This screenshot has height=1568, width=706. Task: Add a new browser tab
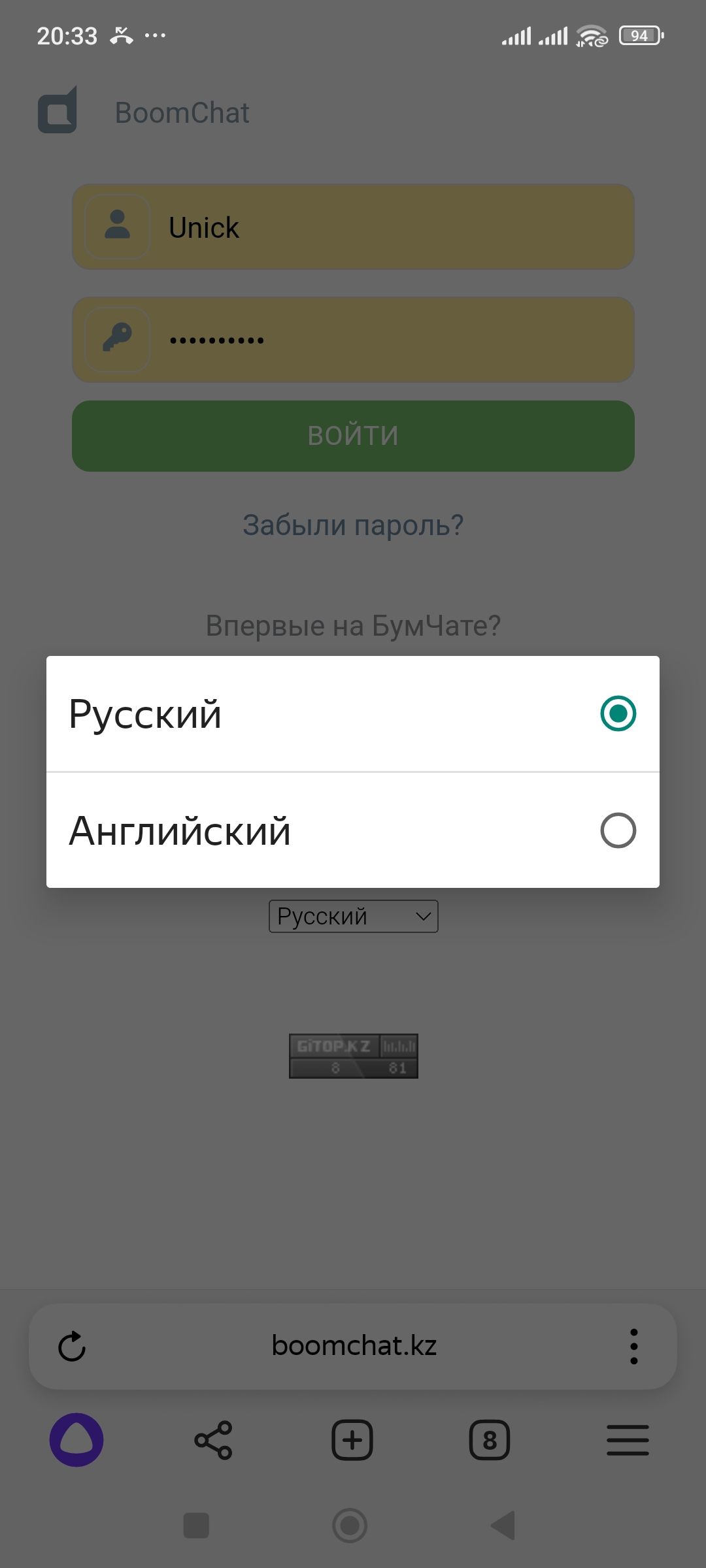click(352, 1440)
